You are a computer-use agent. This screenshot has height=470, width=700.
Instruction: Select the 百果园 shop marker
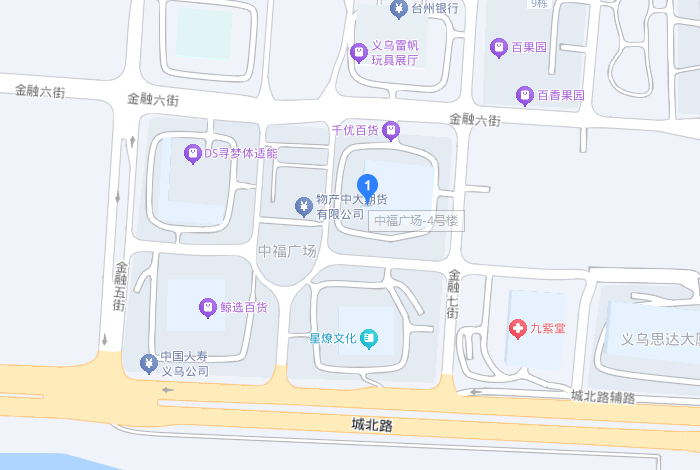pos(497,47)
